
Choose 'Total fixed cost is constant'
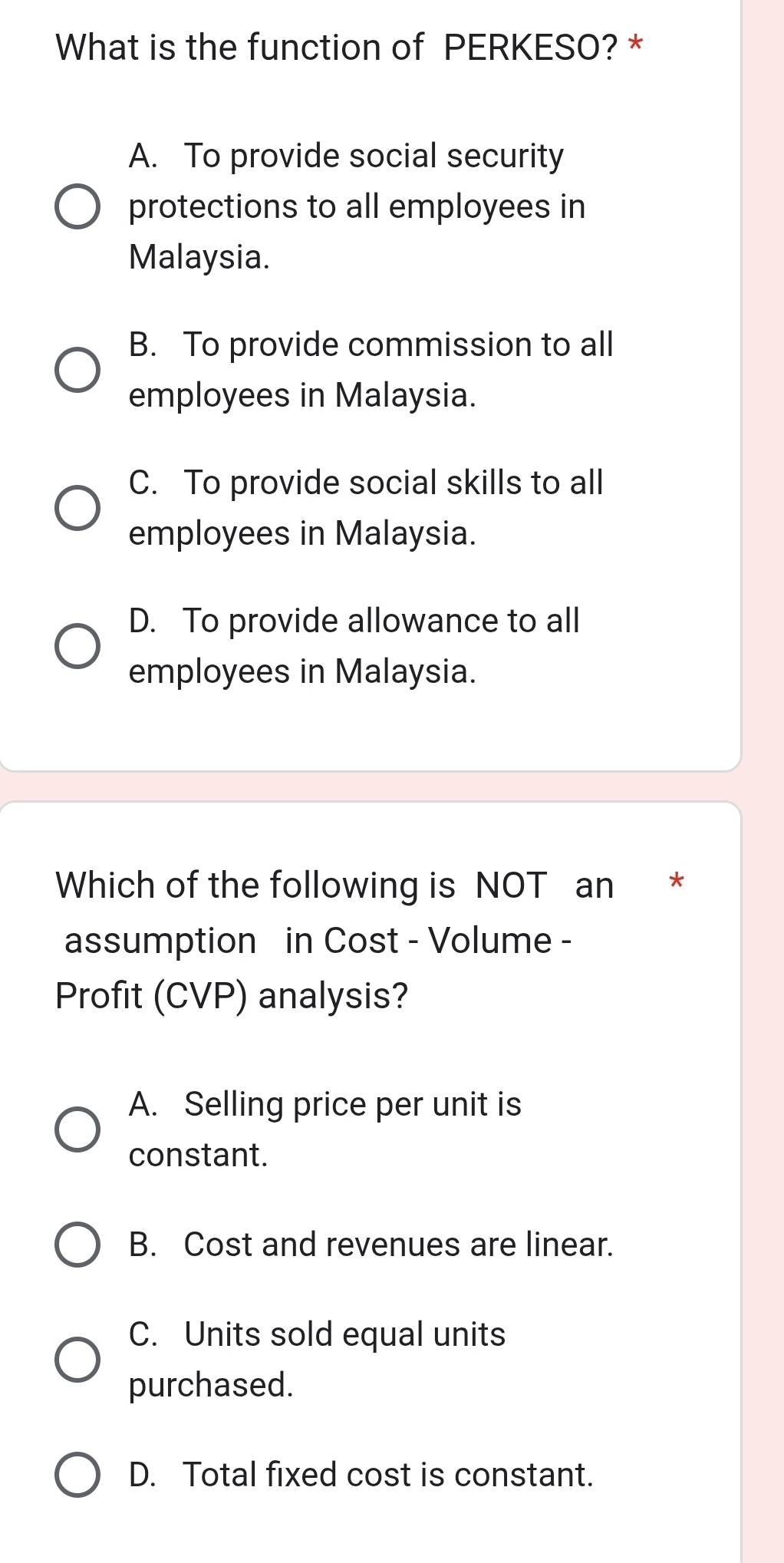pyautogui.click(x=77, y=1475)
